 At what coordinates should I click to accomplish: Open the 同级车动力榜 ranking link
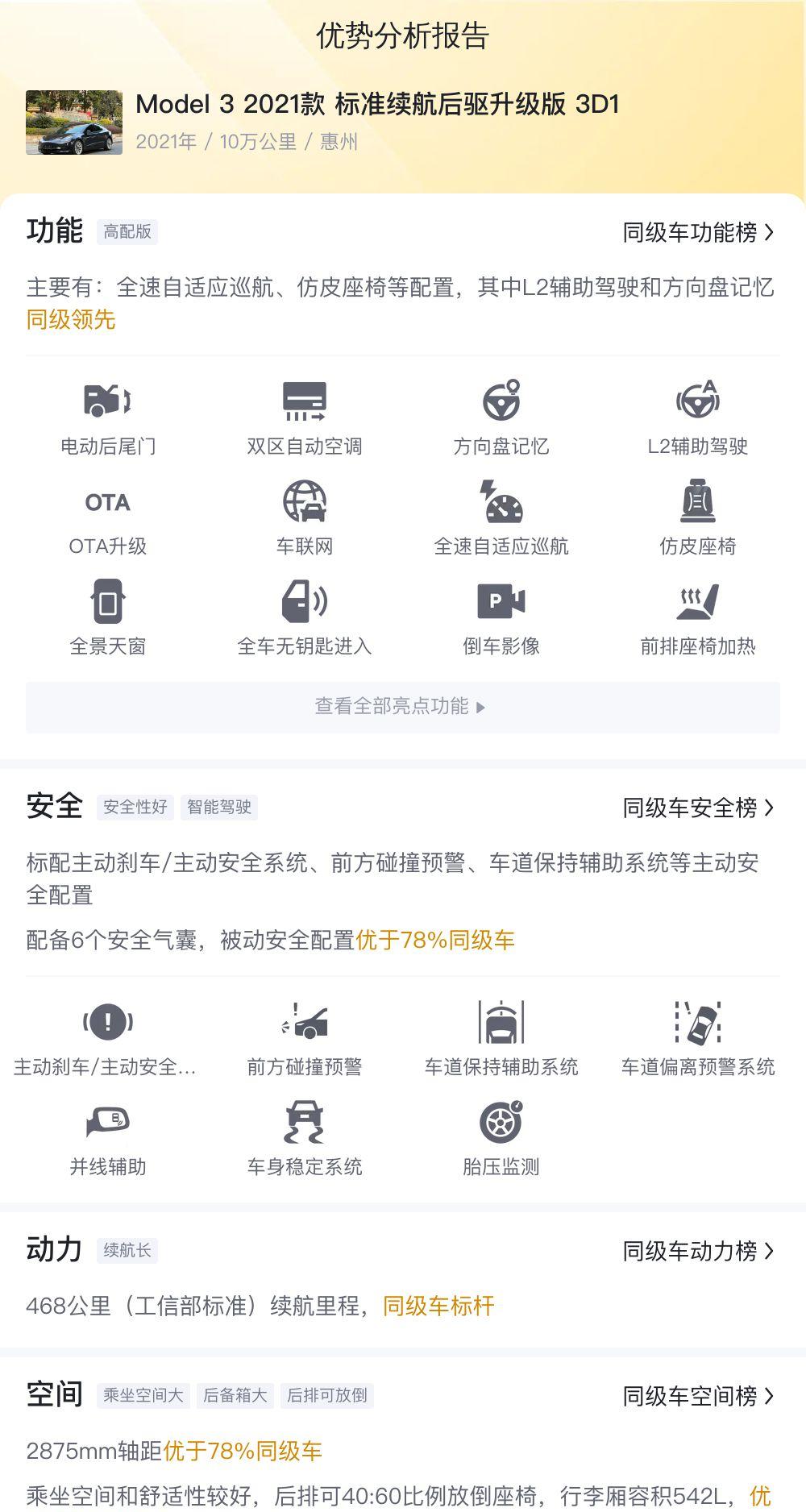pos(698,1251)
